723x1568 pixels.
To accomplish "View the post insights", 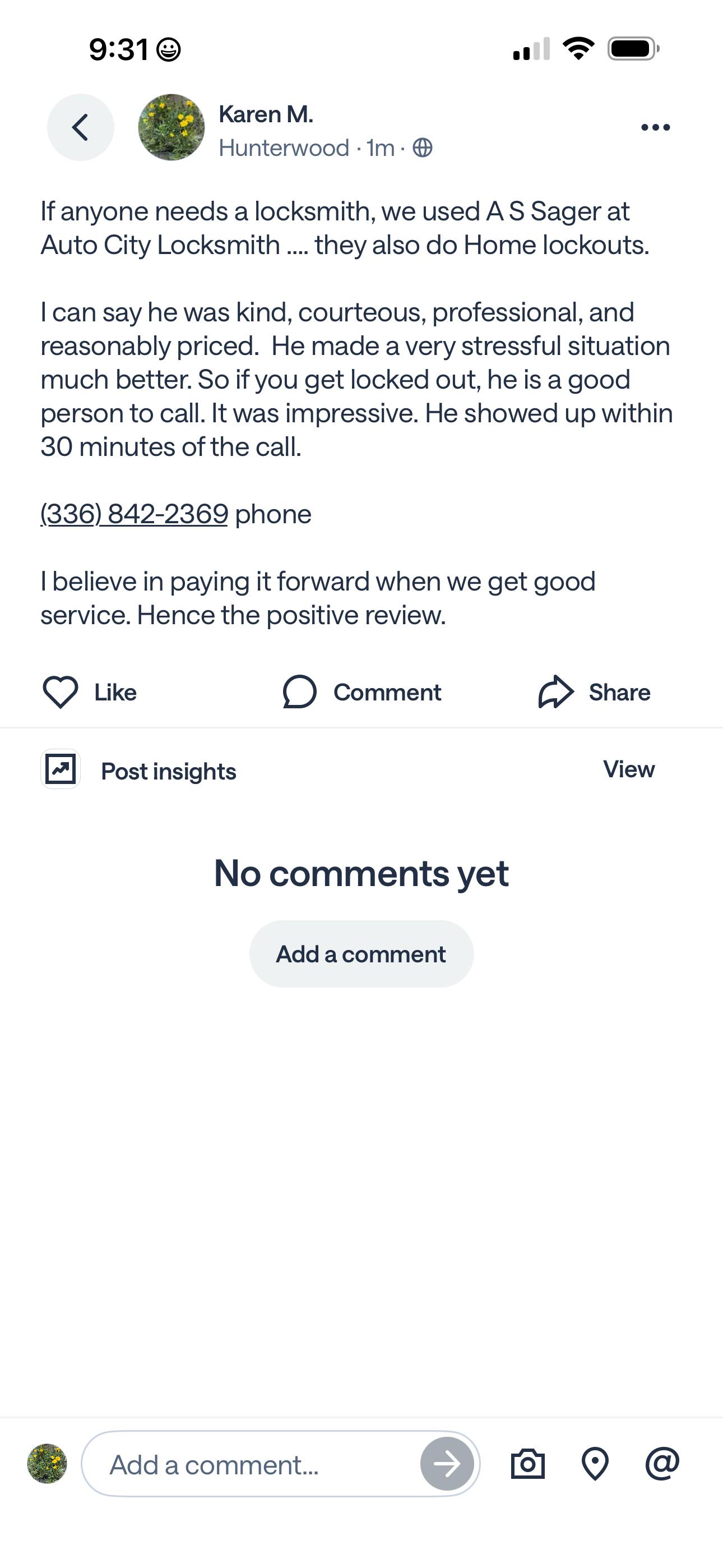I will pos(629,769).
